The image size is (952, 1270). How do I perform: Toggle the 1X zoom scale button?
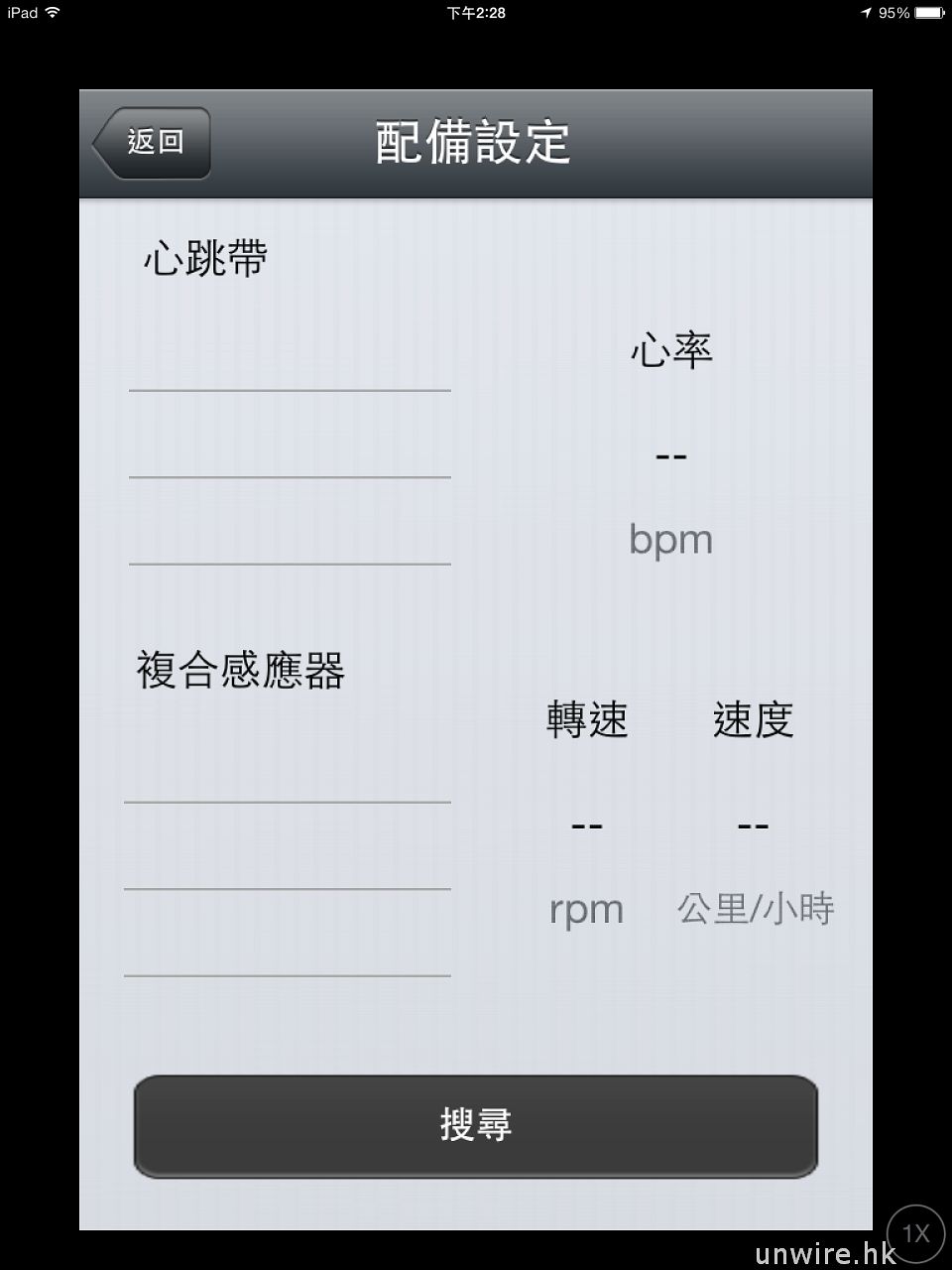[915, 1233]
